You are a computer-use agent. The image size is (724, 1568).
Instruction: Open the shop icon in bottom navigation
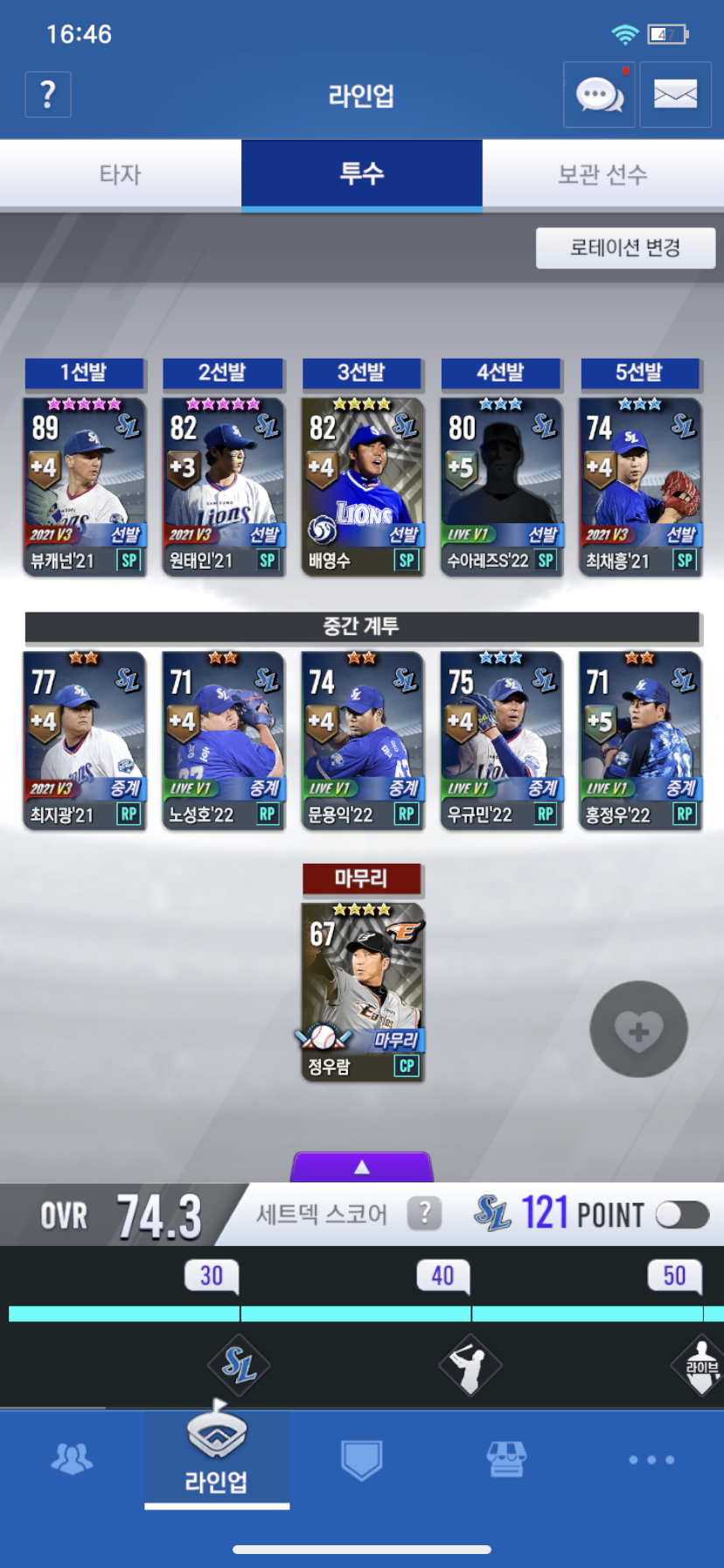point(506,1459)
